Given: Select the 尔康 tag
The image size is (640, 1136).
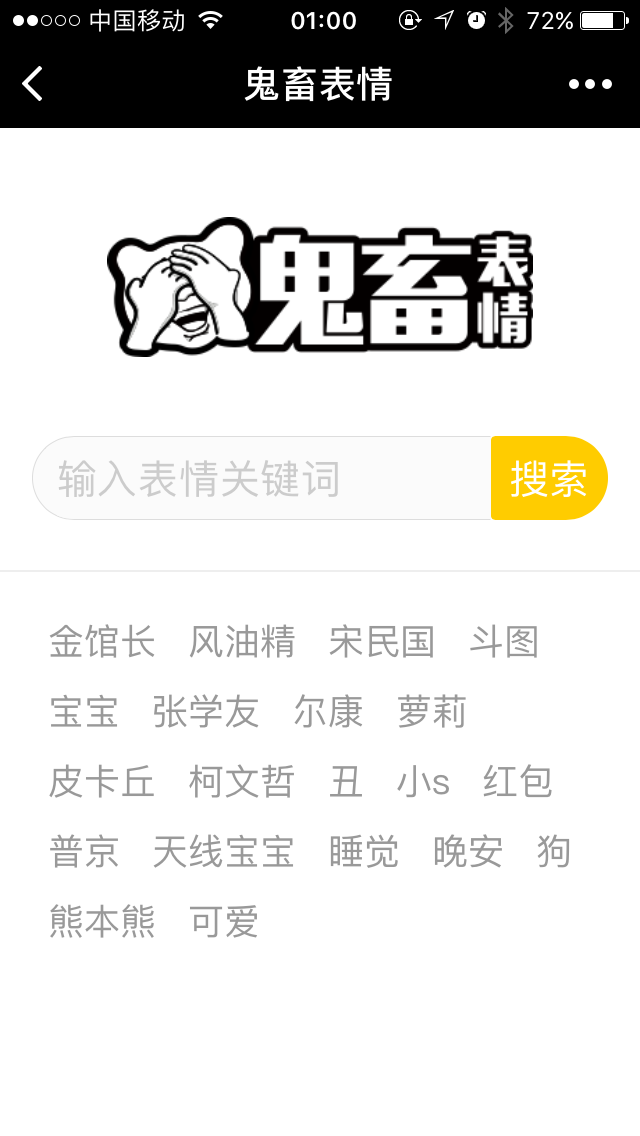Looking at the screenshot, I should [x=328, y=712].
